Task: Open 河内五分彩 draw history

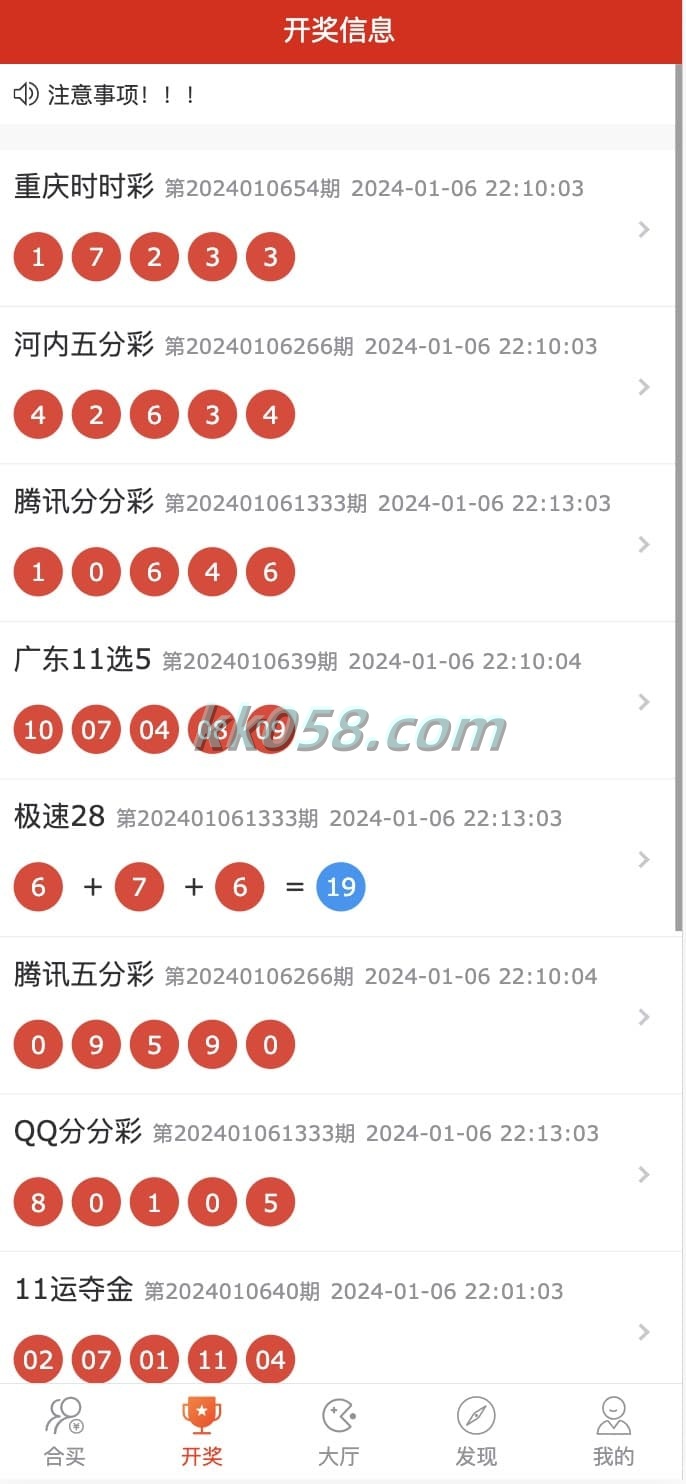Action: (340, 385)
